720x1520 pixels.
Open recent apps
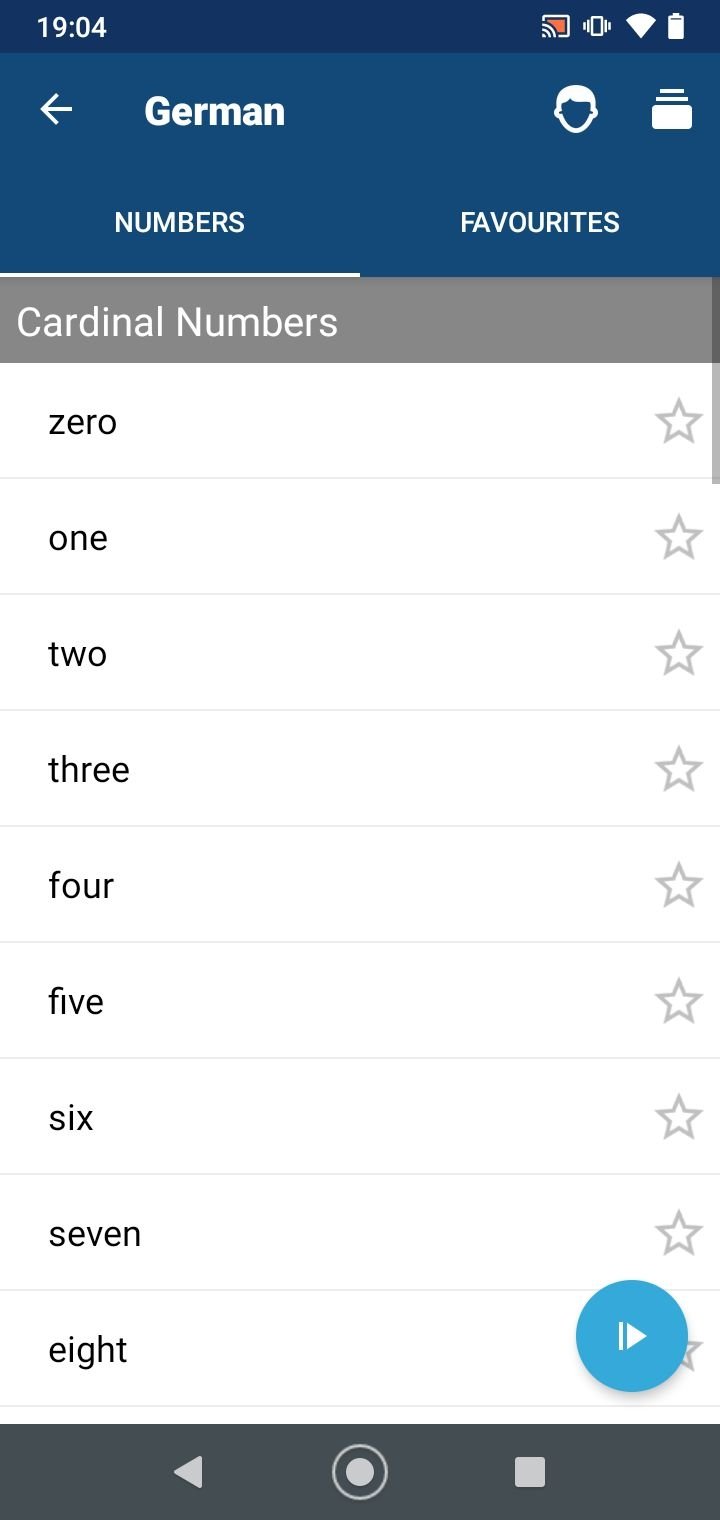click(x=530, y=1472)
